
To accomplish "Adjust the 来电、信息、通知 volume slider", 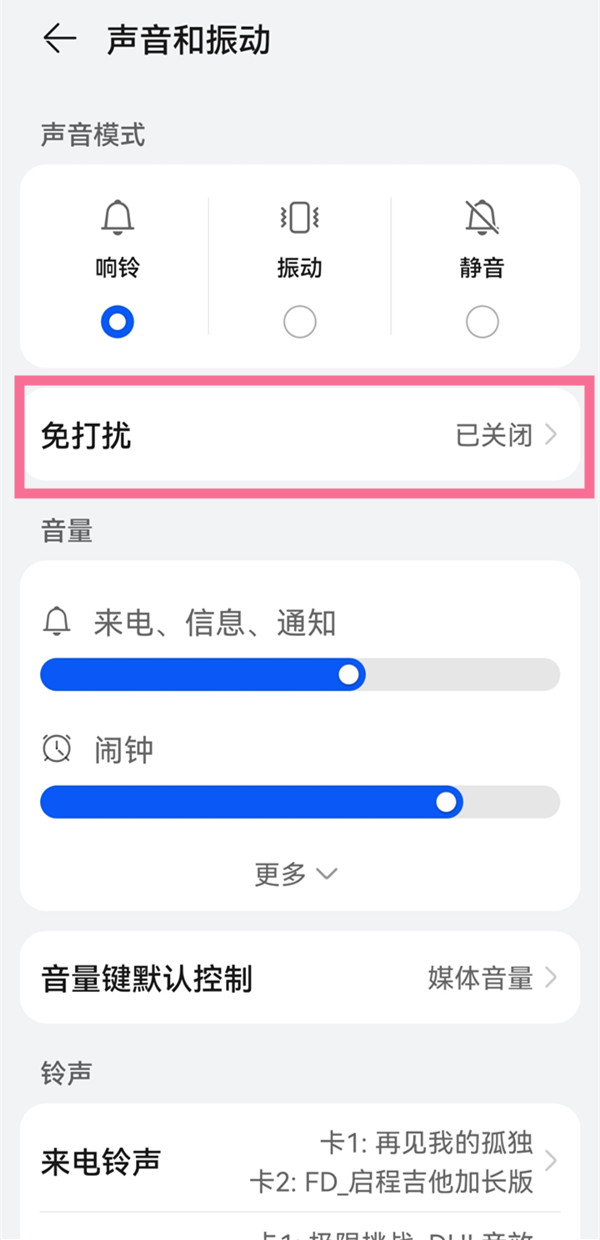I will 349,675.
